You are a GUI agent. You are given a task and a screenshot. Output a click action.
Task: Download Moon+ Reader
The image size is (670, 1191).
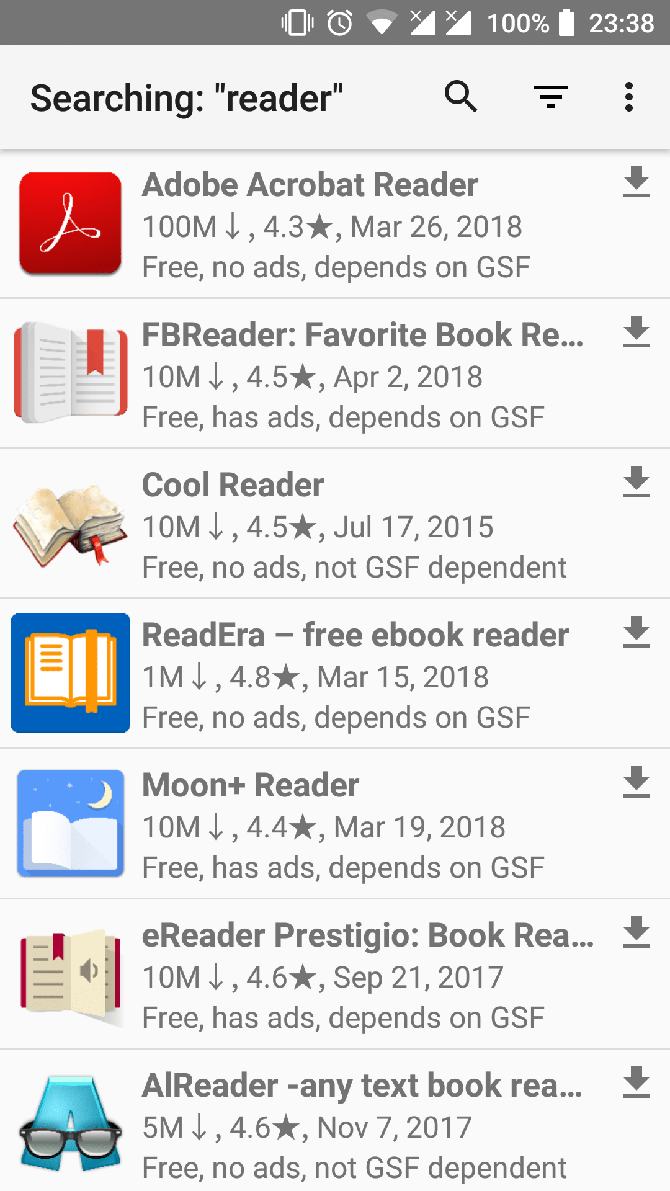click(636, 782)
